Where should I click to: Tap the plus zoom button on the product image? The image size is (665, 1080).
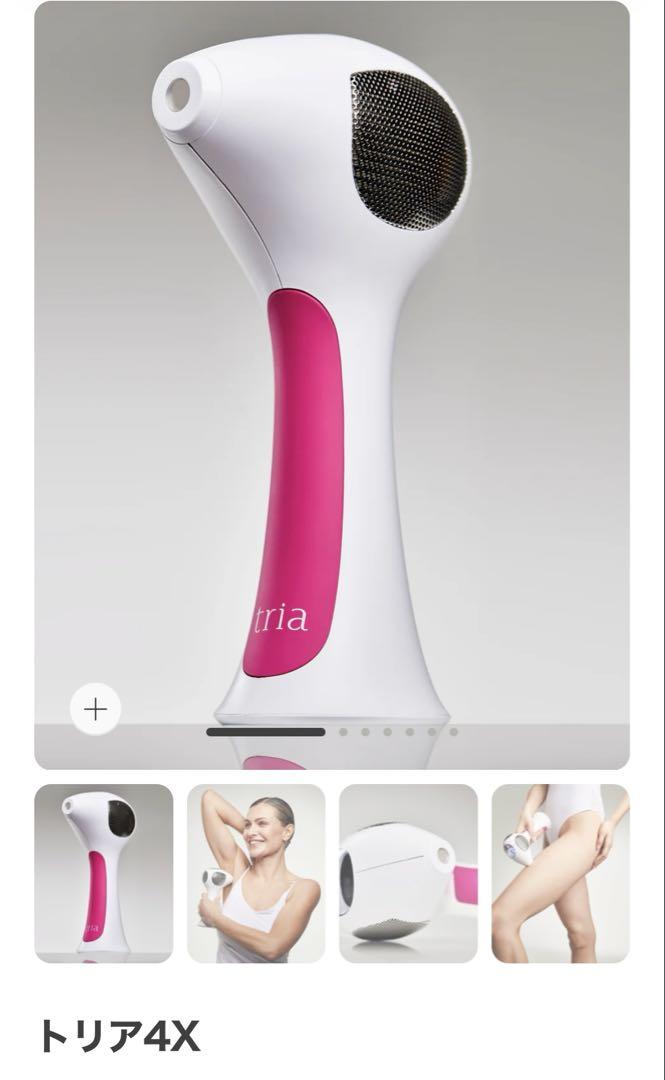coord(95,710)
